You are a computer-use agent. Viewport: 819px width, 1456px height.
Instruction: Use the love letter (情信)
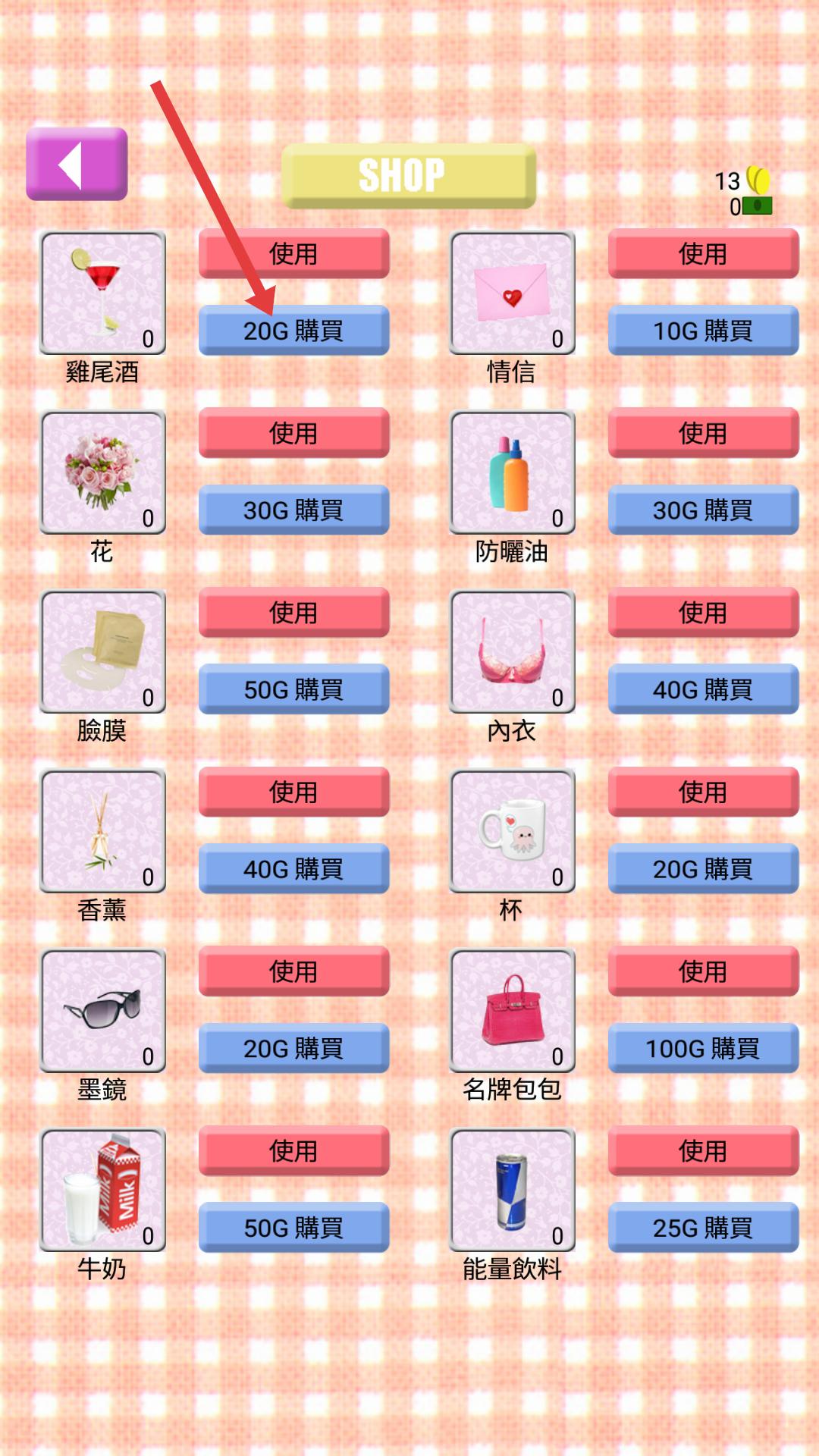703,253
